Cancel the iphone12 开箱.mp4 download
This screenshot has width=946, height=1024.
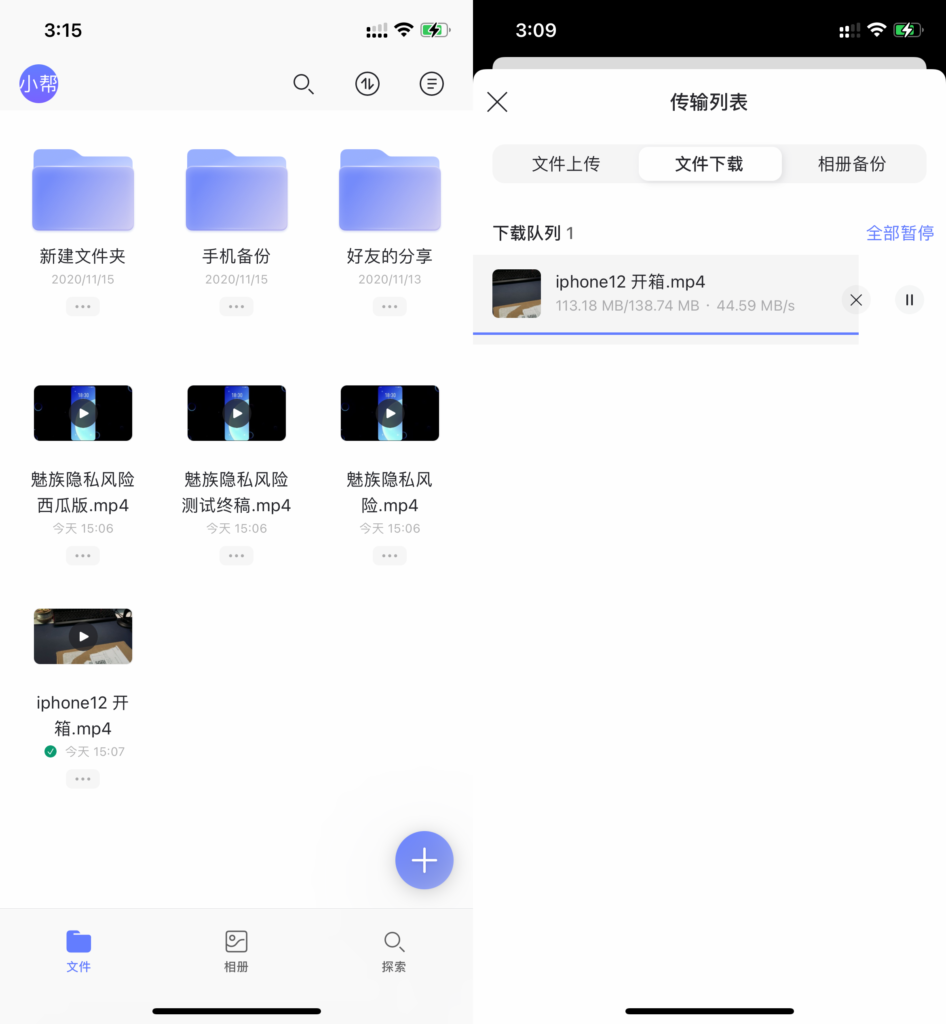tap(855, 299)
